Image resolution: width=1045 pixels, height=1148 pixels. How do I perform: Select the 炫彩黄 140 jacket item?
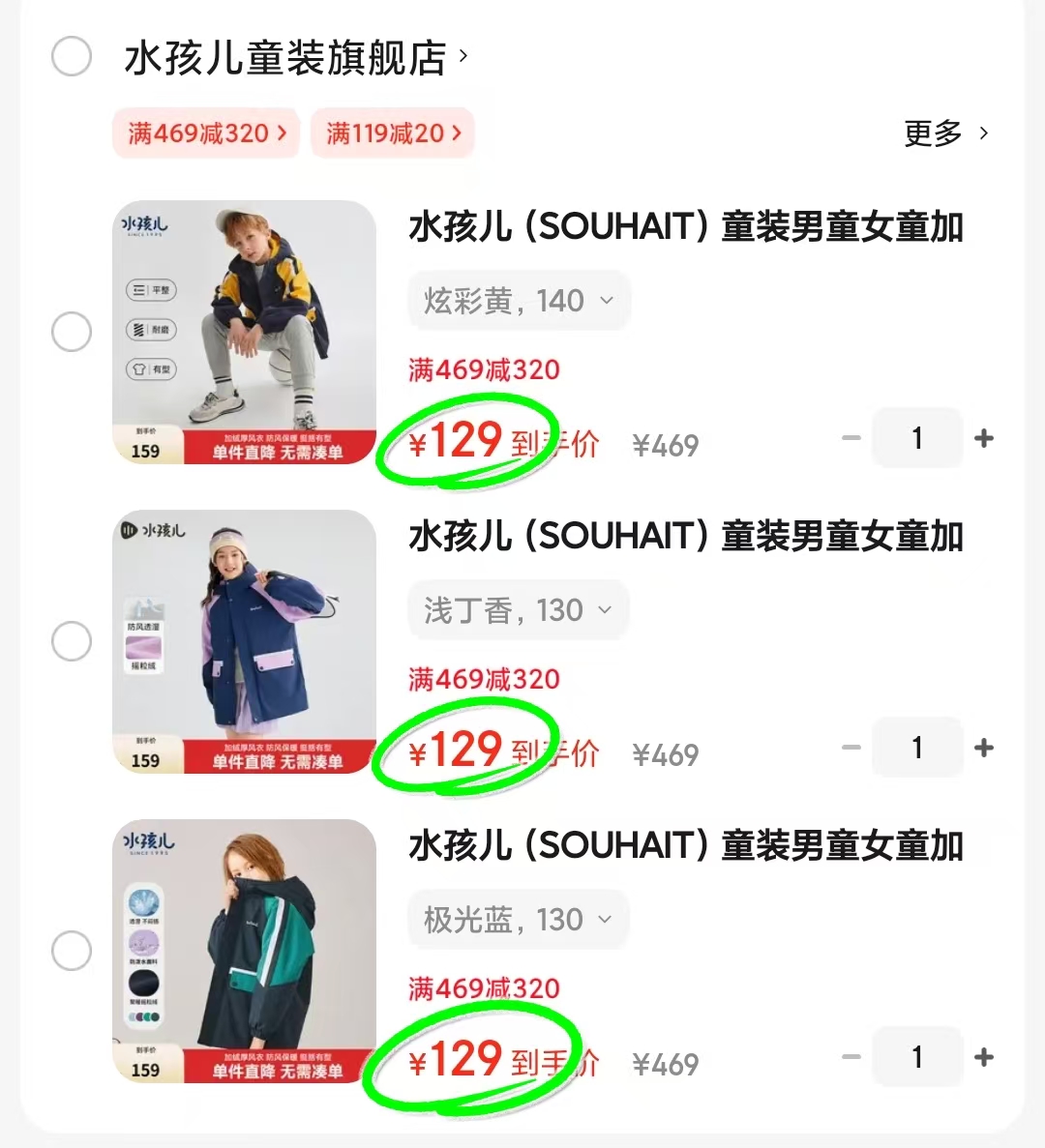tap(72, 332)
